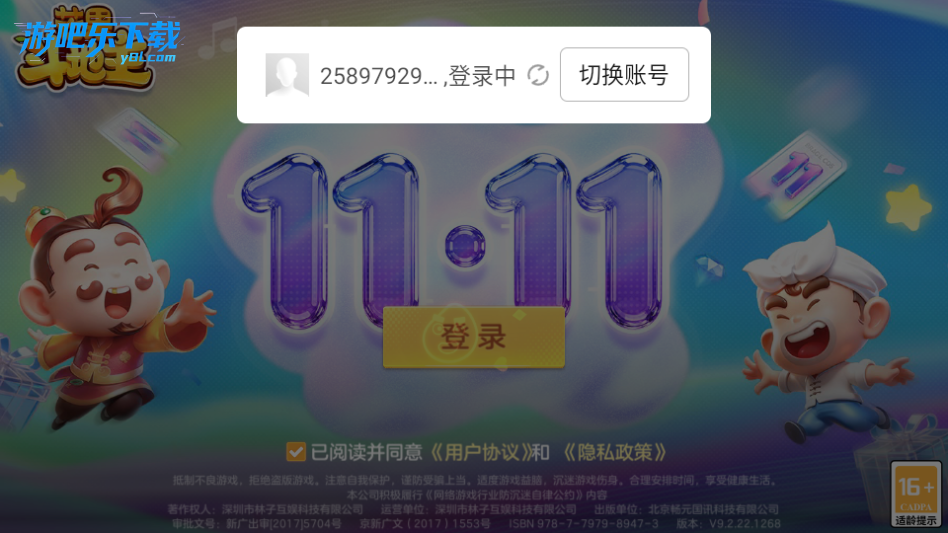Uncheck the agreement checkbox
Viewport: 948px width, 533px height.
tap(296, 452)
